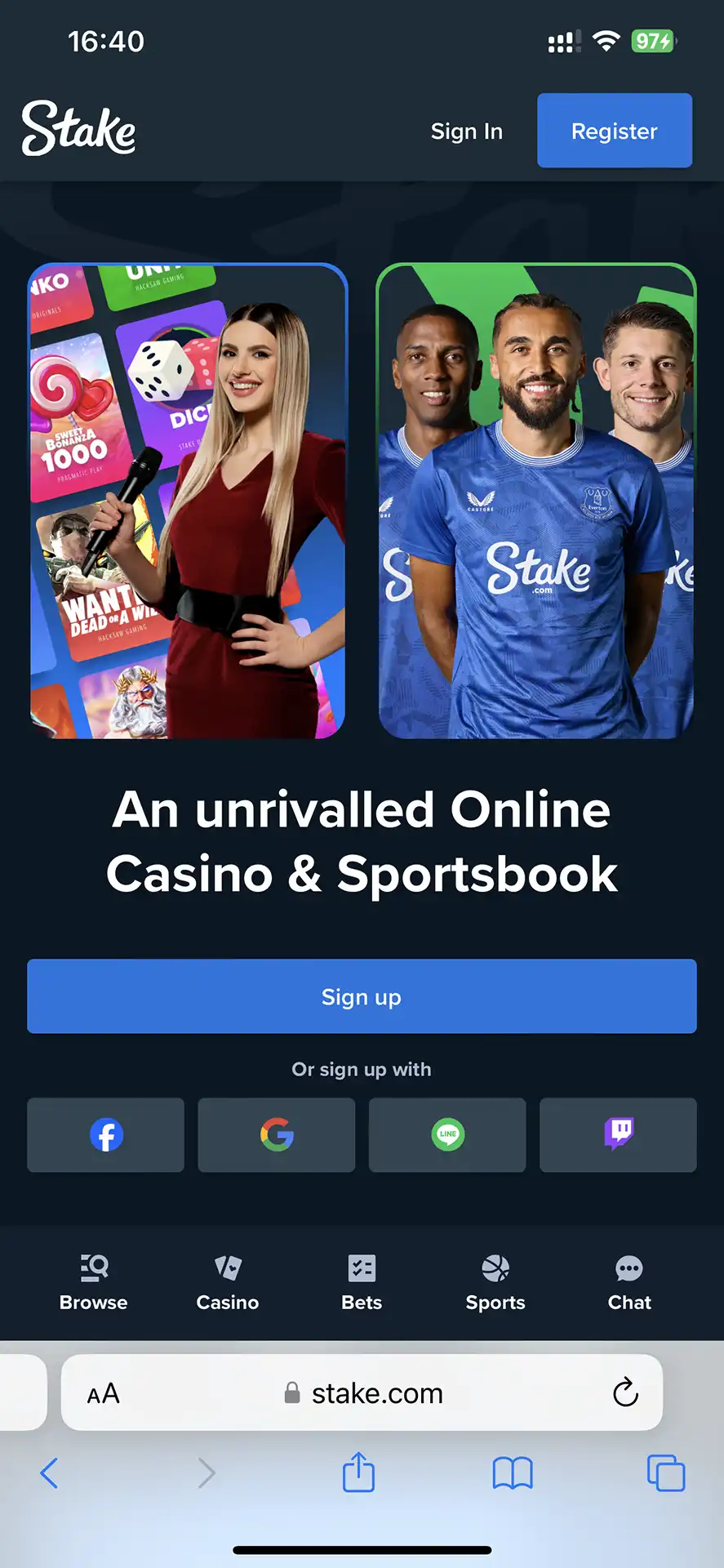
Task: Switch to the Casino tab
Action: tap(228, 1282)
